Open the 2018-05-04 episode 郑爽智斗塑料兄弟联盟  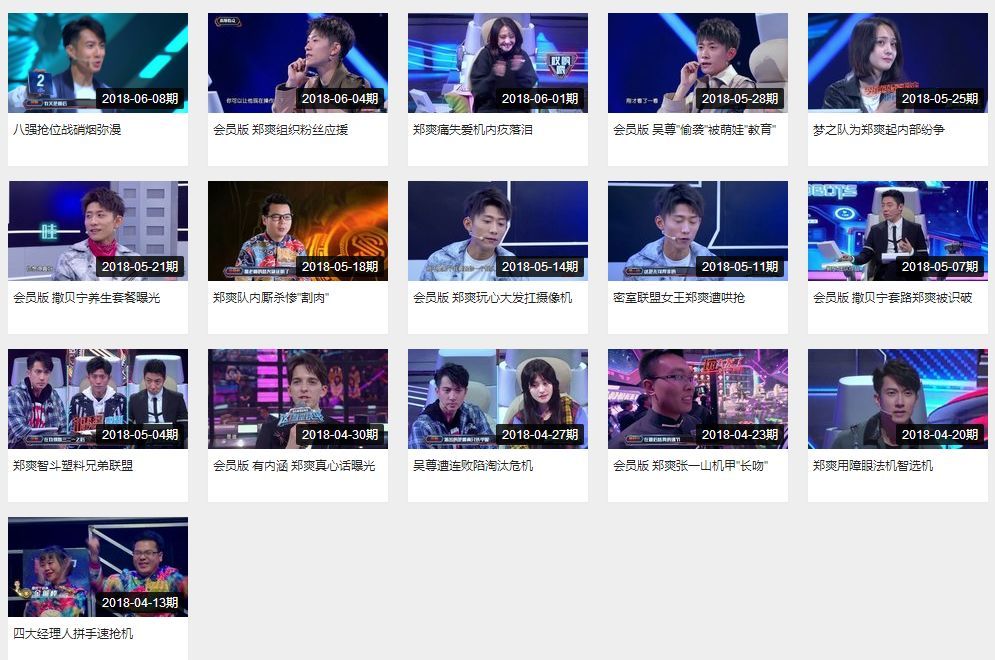pyautogui.click(x=98, y=399)
